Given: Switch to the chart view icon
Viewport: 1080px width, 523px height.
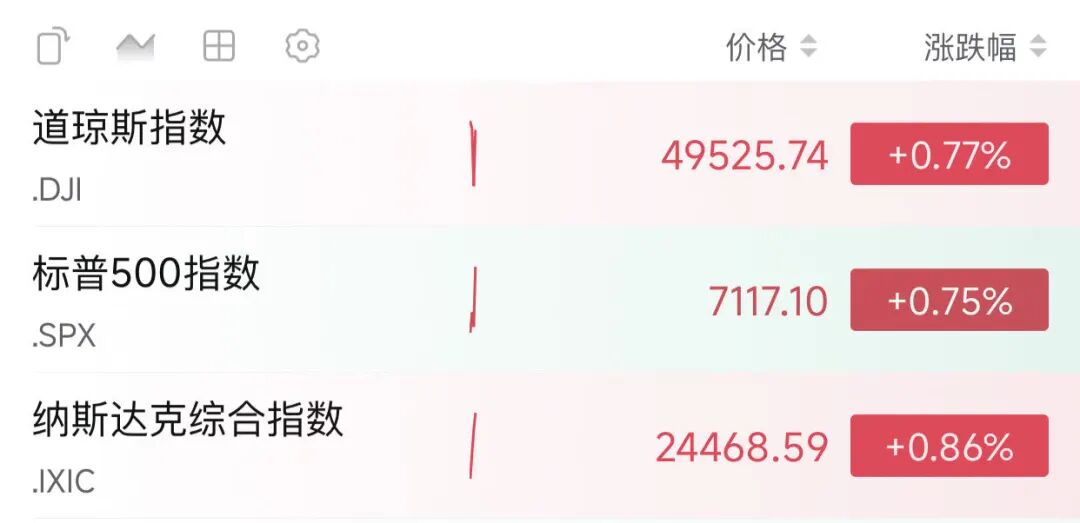Looking at the screenshot, I should click(x=135, y=46).
